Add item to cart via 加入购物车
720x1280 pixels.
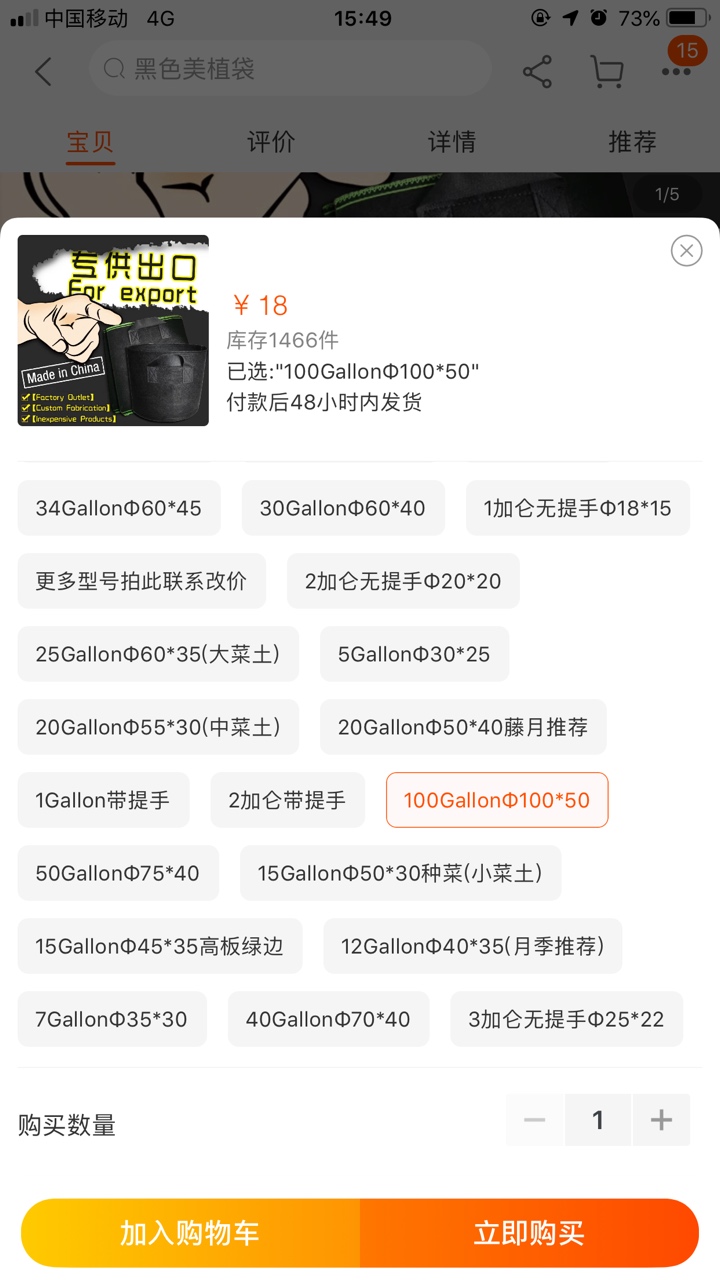pyautogui.click(x=190, y=1233)
